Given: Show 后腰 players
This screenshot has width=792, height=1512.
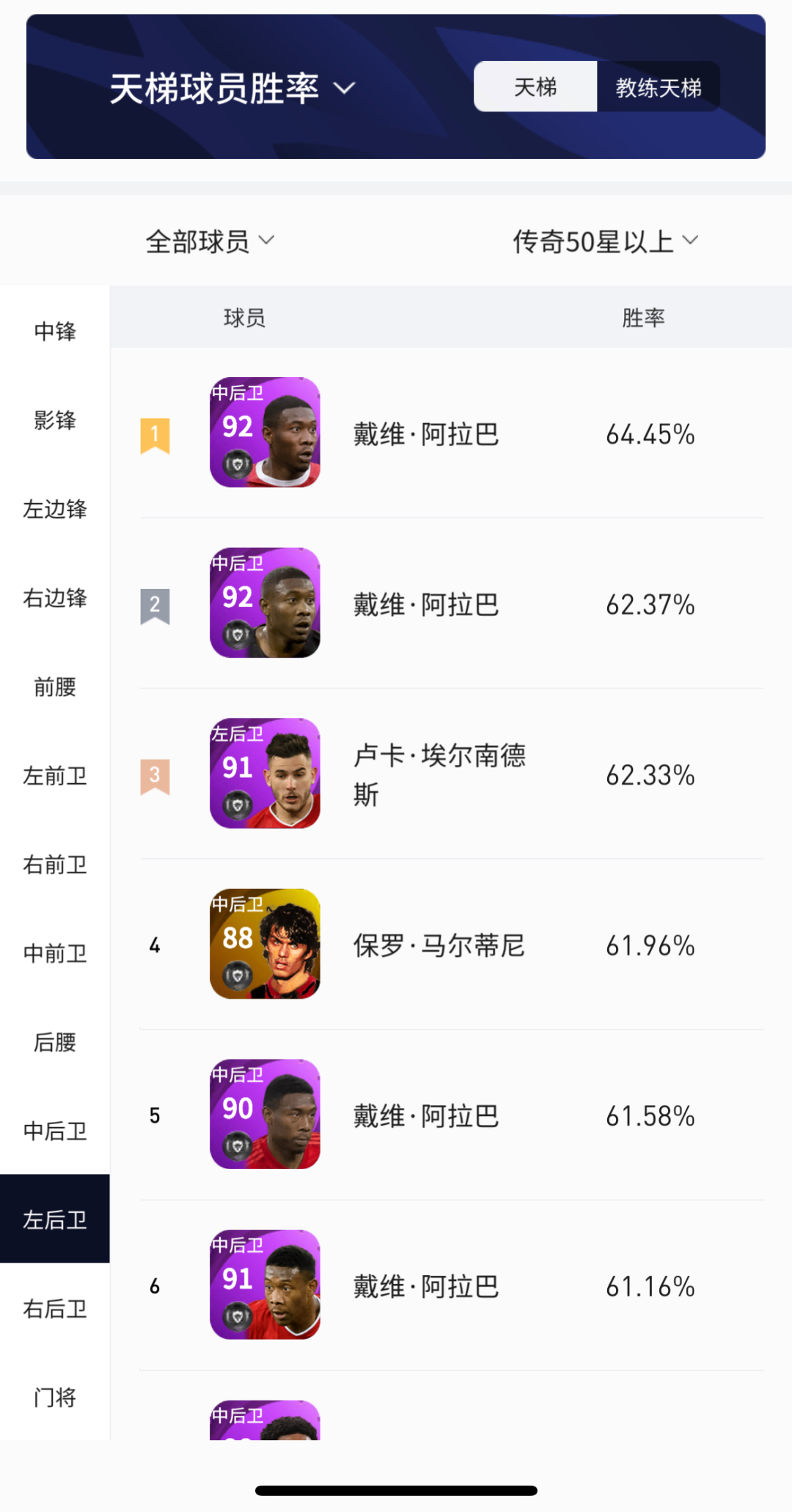Looking at the screenshot, I should point(55,1042).
